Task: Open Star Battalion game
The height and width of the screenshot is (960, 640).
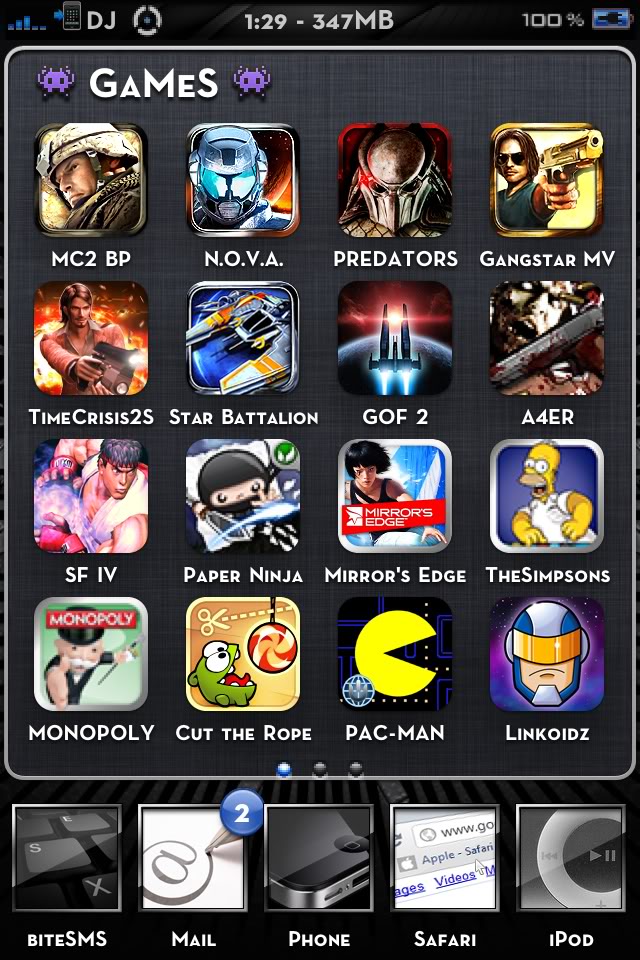Action: pyautogui.click(x=243, y=338)
